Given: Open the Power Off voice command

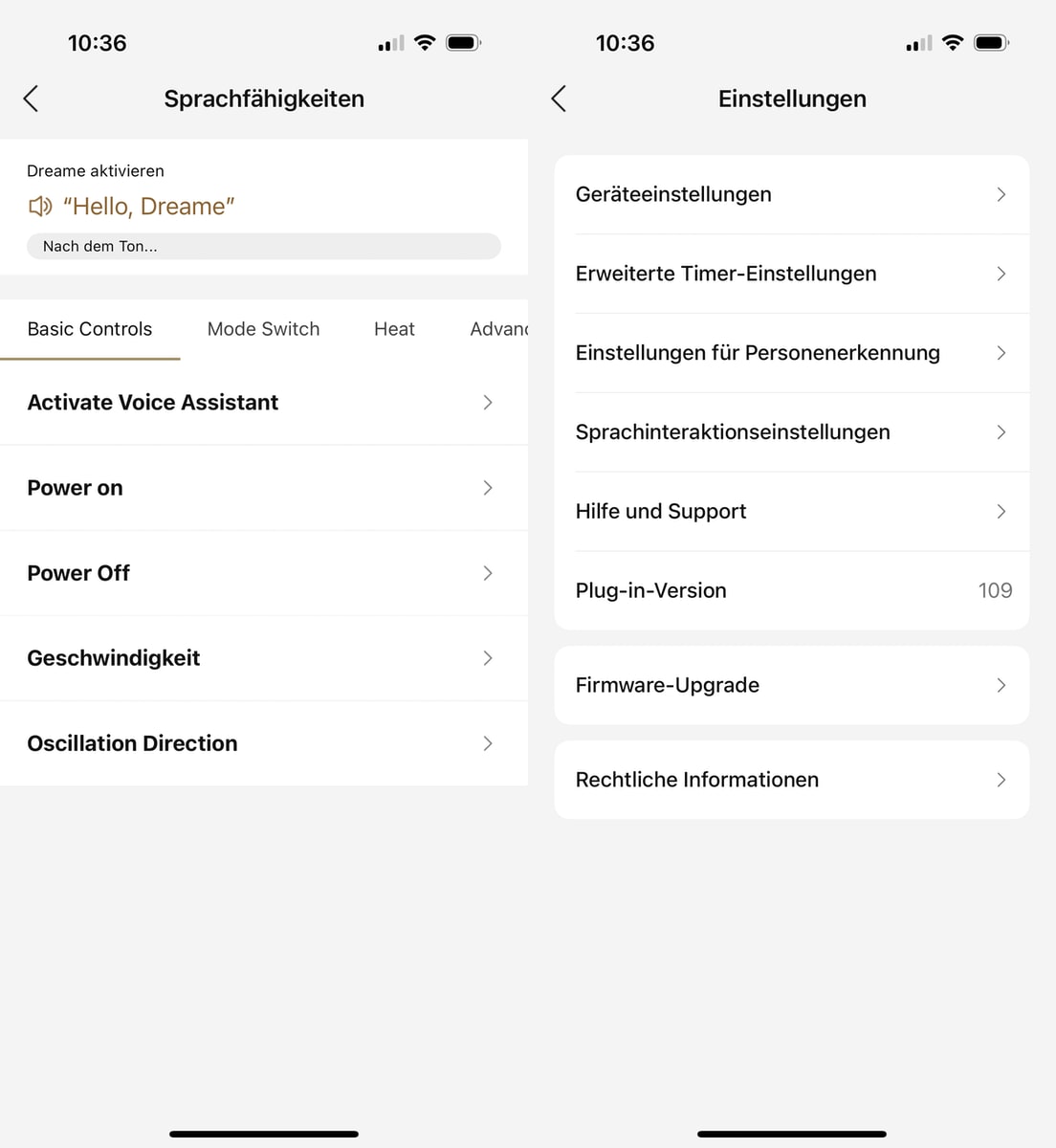Looking at the screenshot, I should click(263, 573).
